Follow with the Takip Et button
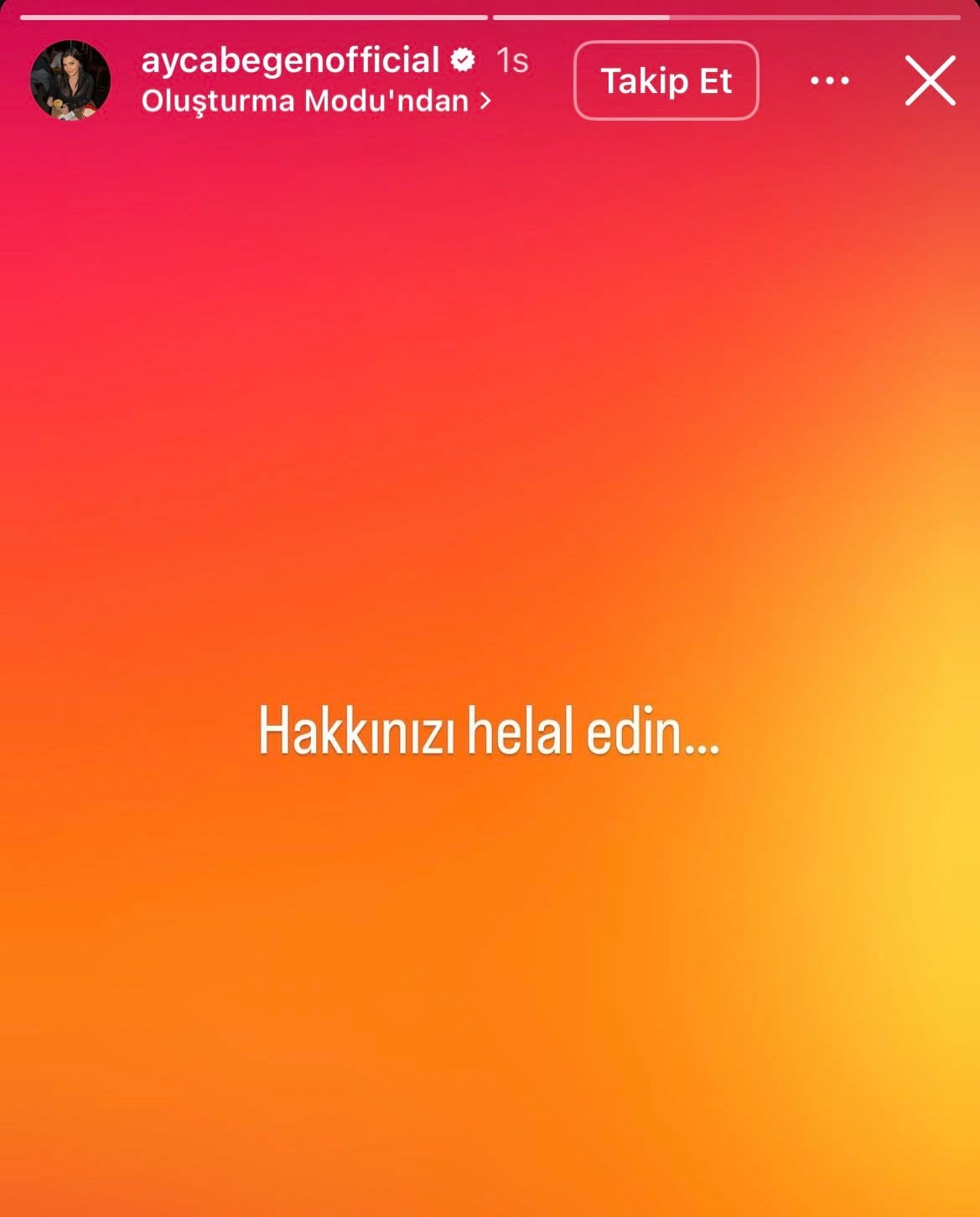980x1217 pixels. [x=666, y=80]
